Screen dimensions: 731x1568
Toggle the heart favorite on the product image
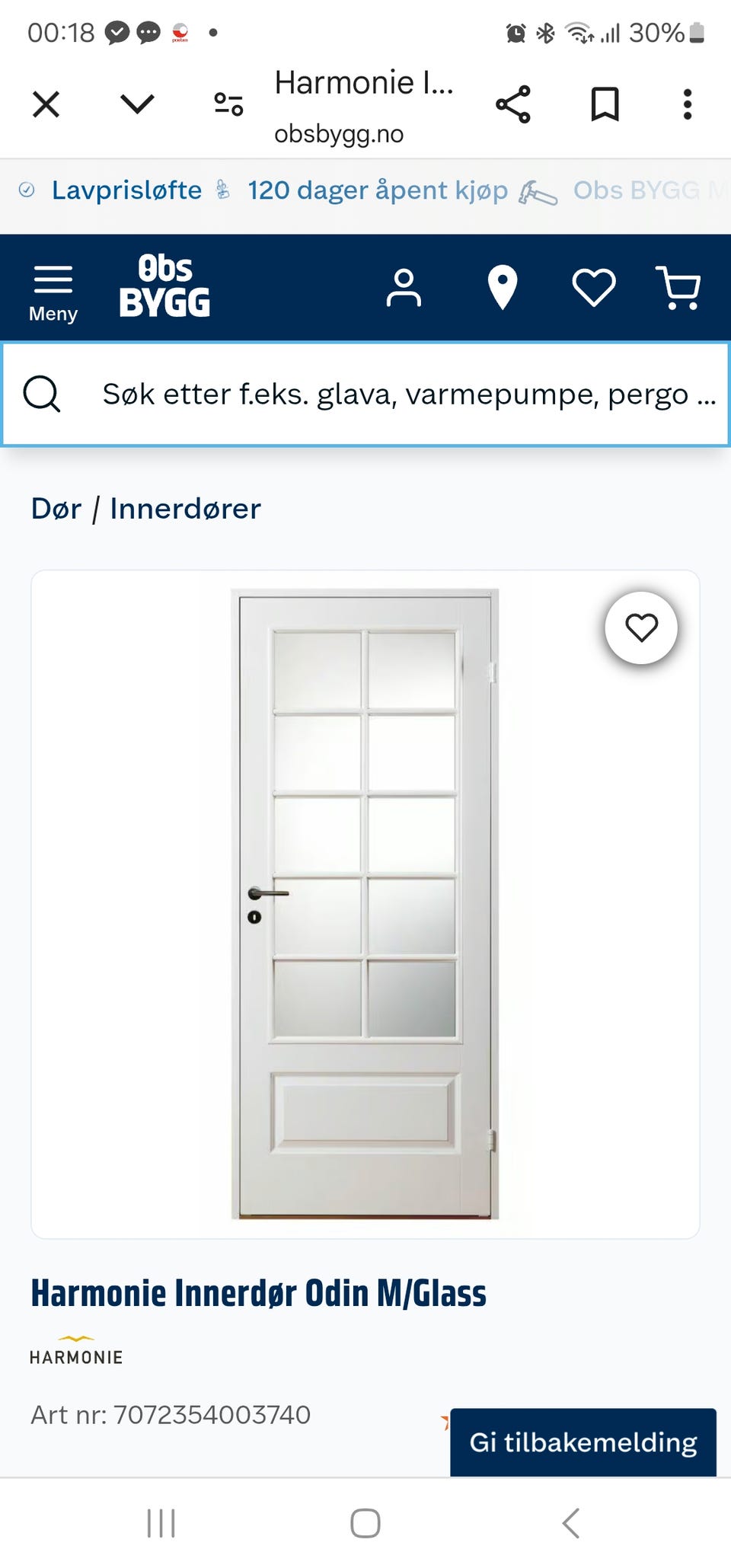point(642,627)
